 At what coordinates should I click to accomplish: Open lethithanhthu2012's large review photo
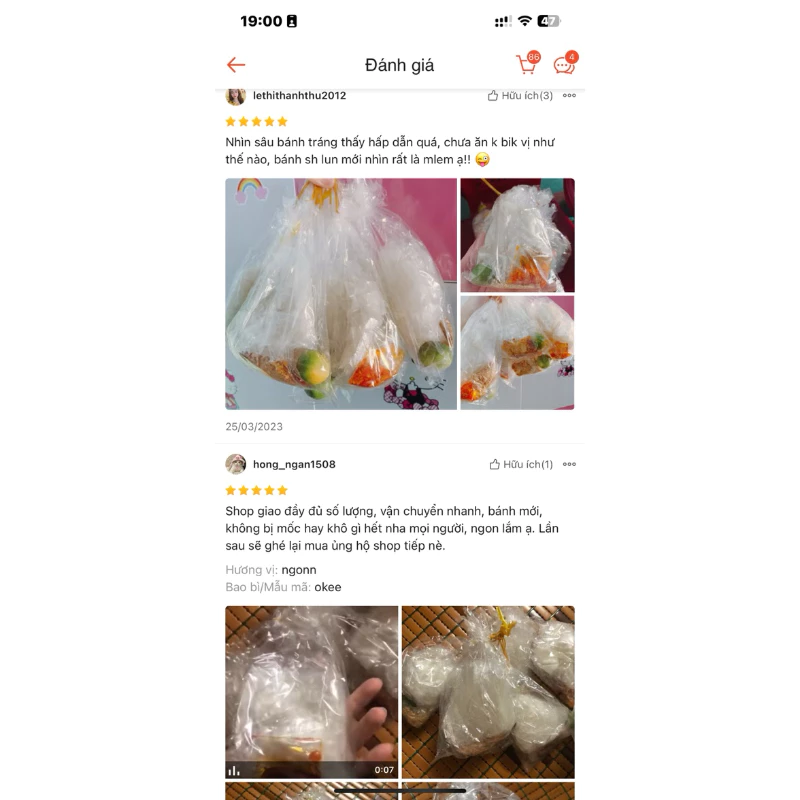click(341, 294)
